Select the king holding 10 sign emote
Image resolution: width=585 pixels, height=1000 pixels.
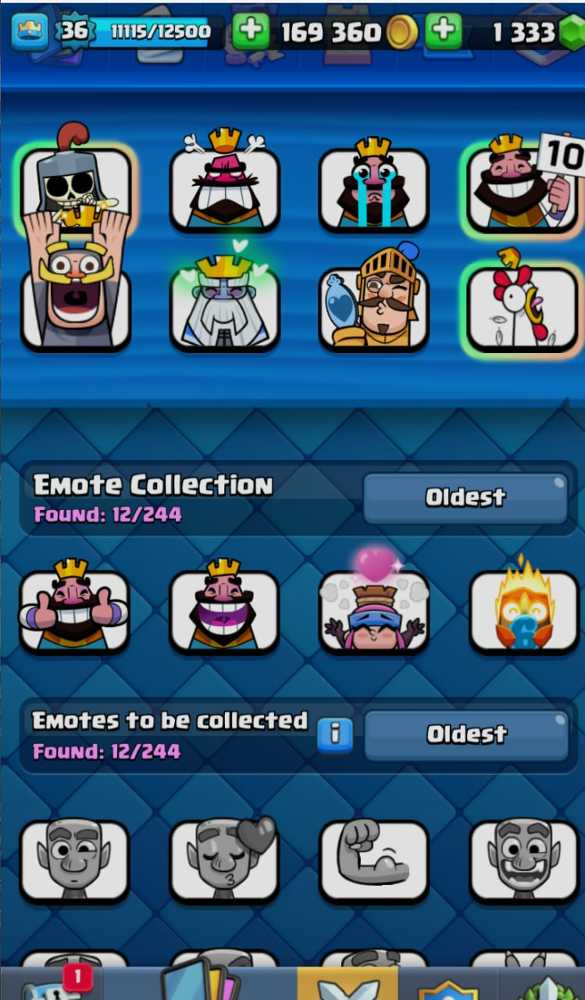pyautogui.click(x=523, y=187)
